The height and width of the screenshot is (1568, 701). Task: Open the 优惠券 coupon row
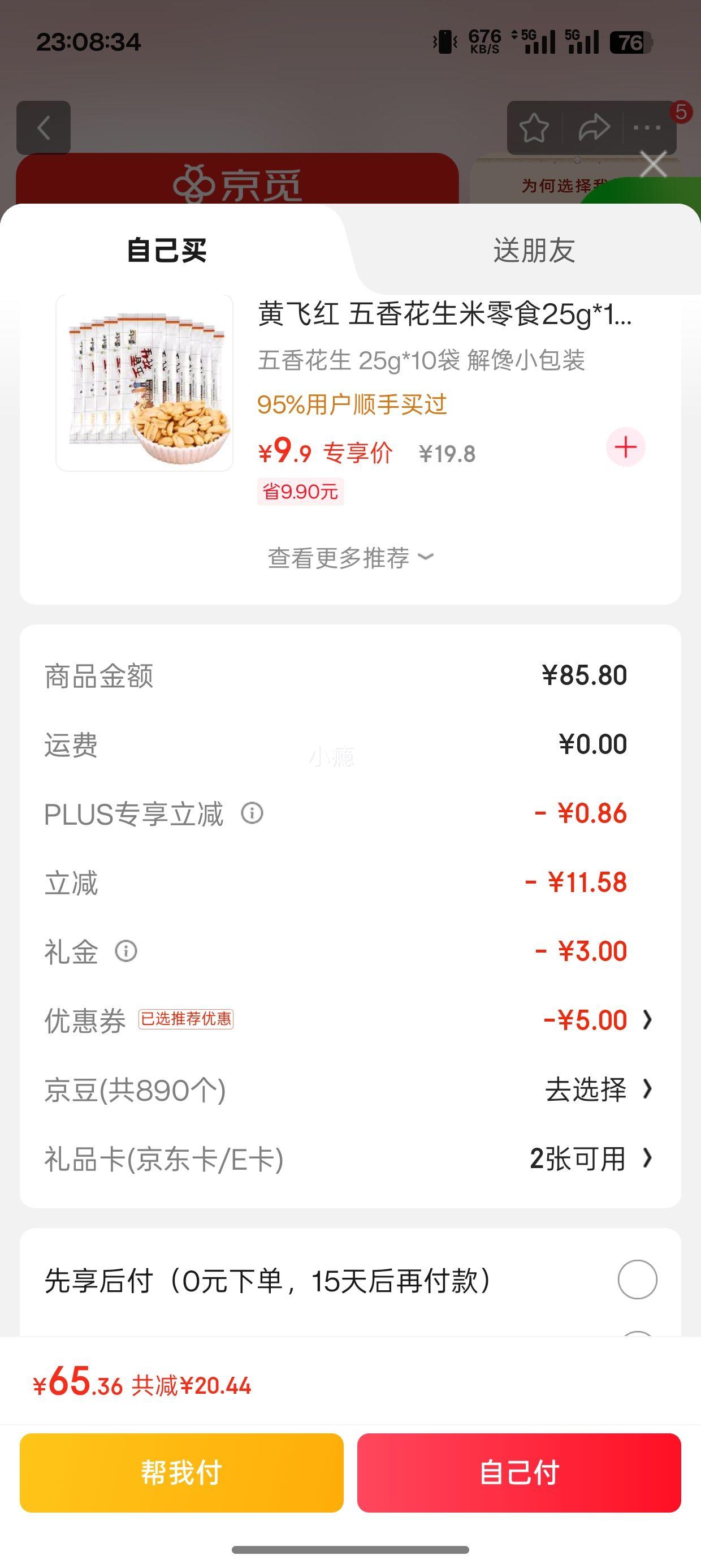350,1019
